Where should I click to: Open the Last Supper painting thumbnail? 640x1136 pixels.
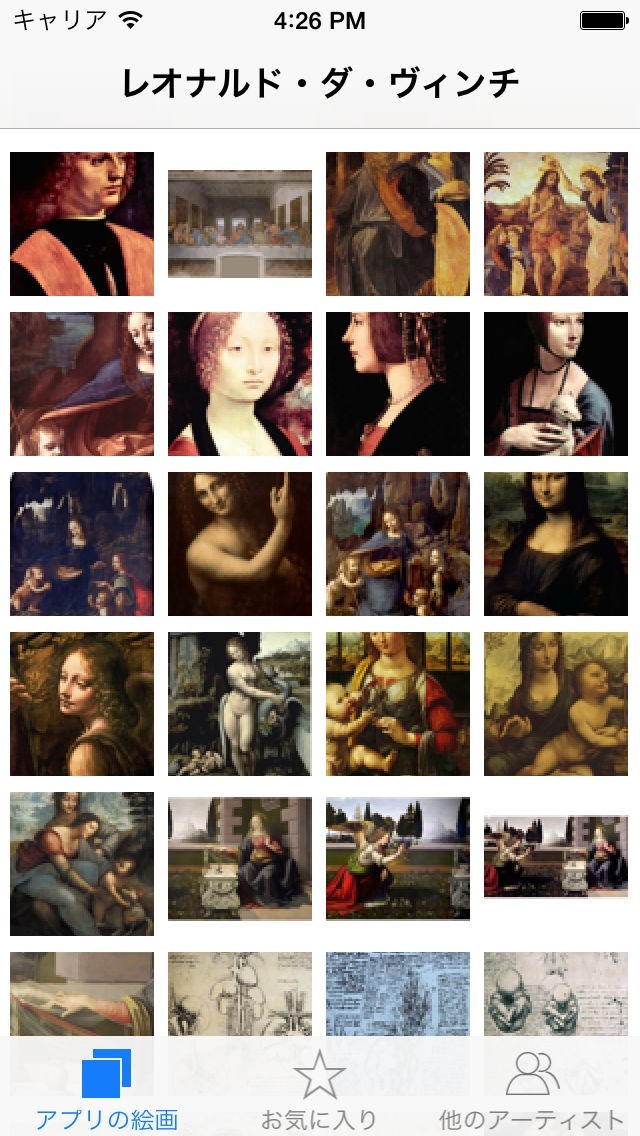point(240,224)
